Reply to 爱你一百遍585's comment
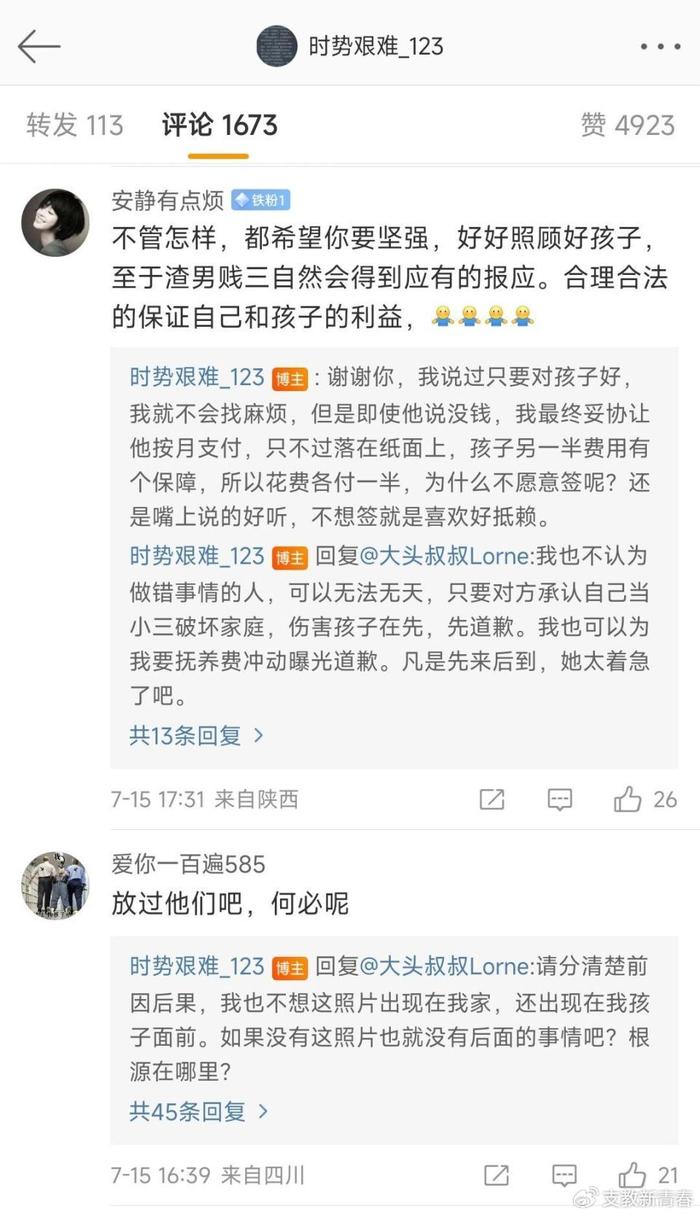Viewport: 700px width, 1215px height. (x=563, y=1175)
